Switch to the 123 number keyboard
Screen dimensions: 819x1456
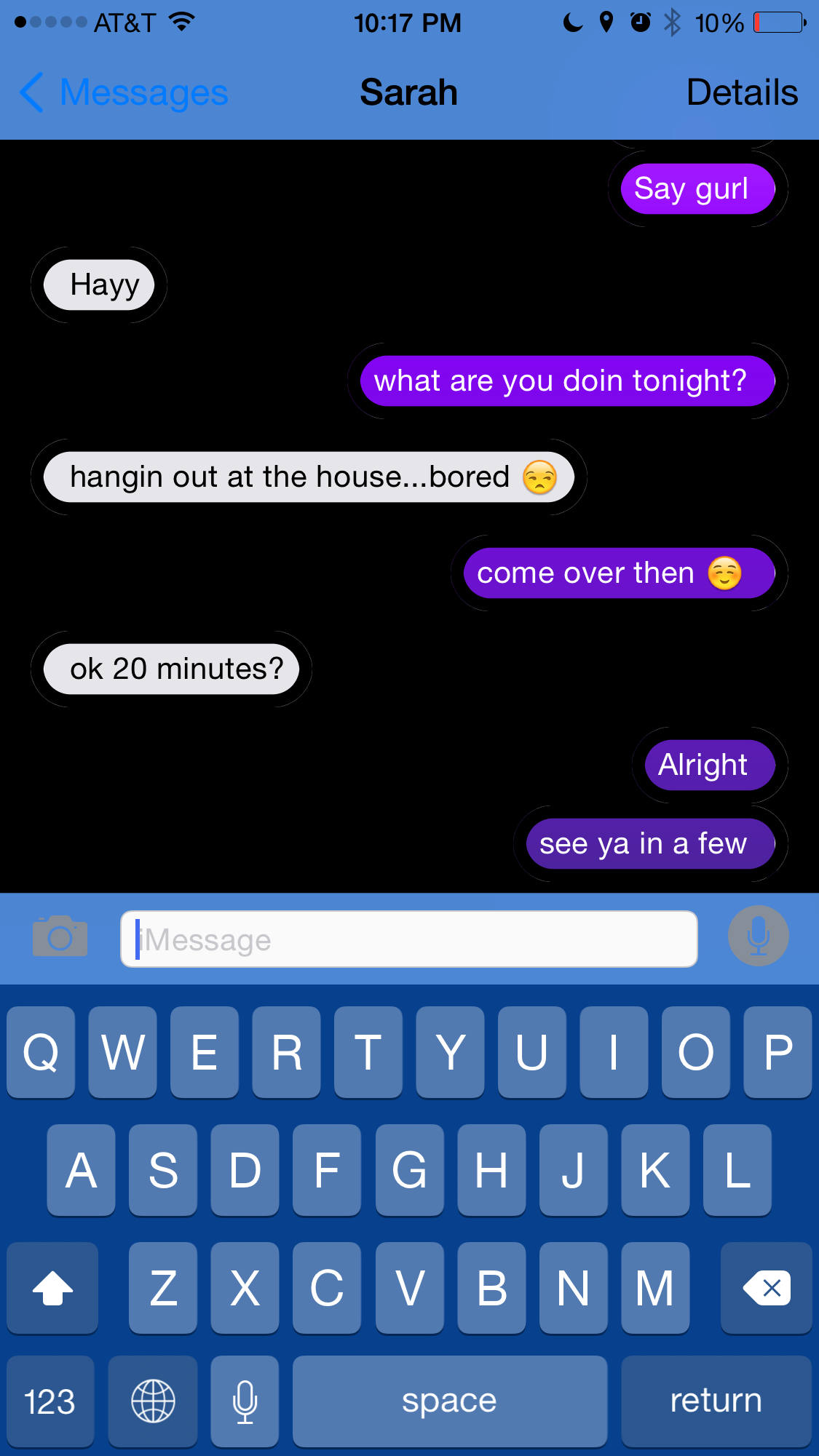click(50, 1401)
